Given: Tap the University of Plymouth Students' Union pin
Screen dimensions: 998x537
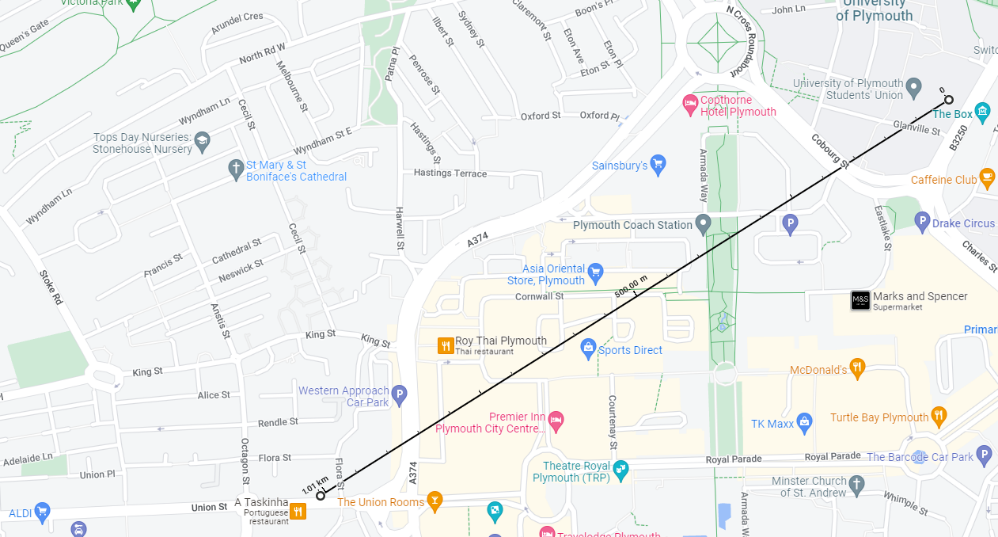Looking at the screenshot, I should (912, 90).
